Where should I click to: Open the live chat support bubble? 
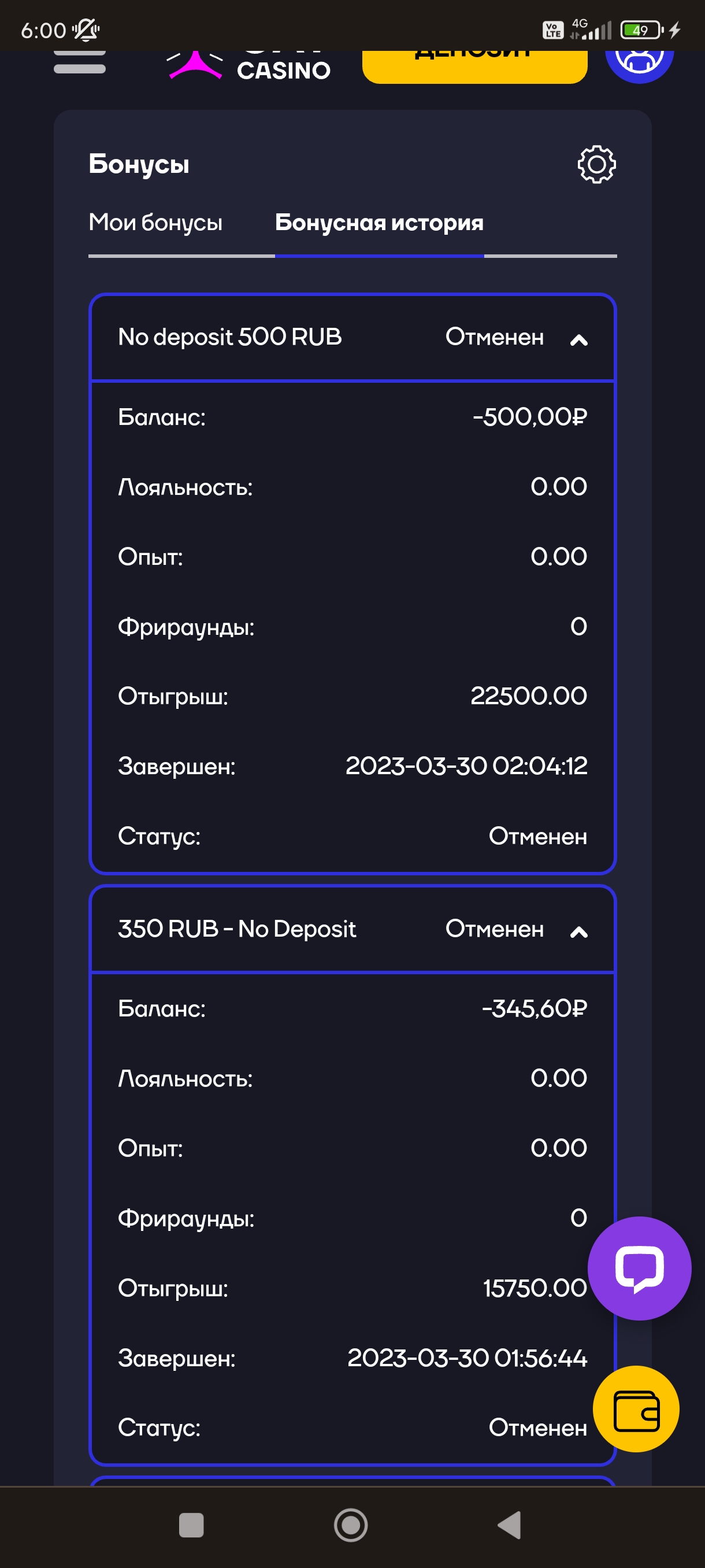point(639,1268)
